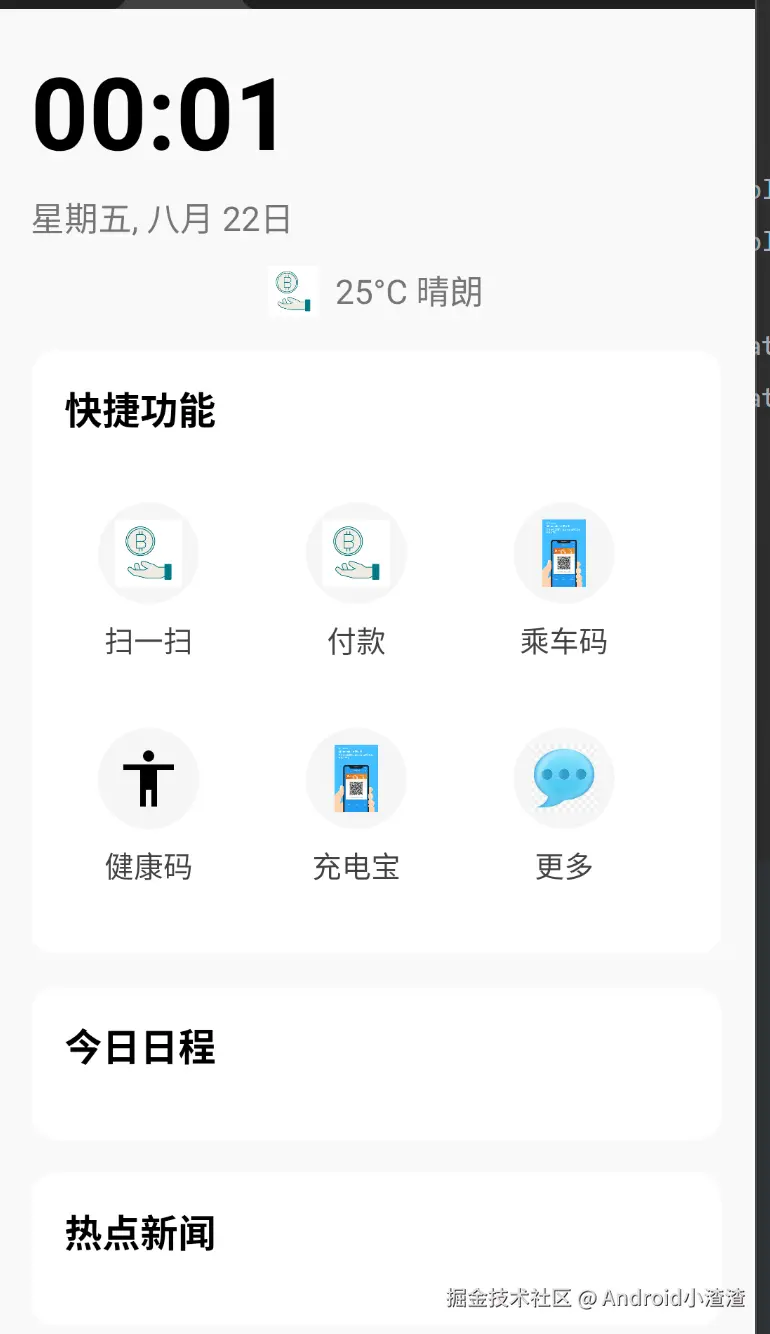Open the 今日日程 schedule card
770x1334 pixels.
pyautogui.click(x=376, y=1064)
